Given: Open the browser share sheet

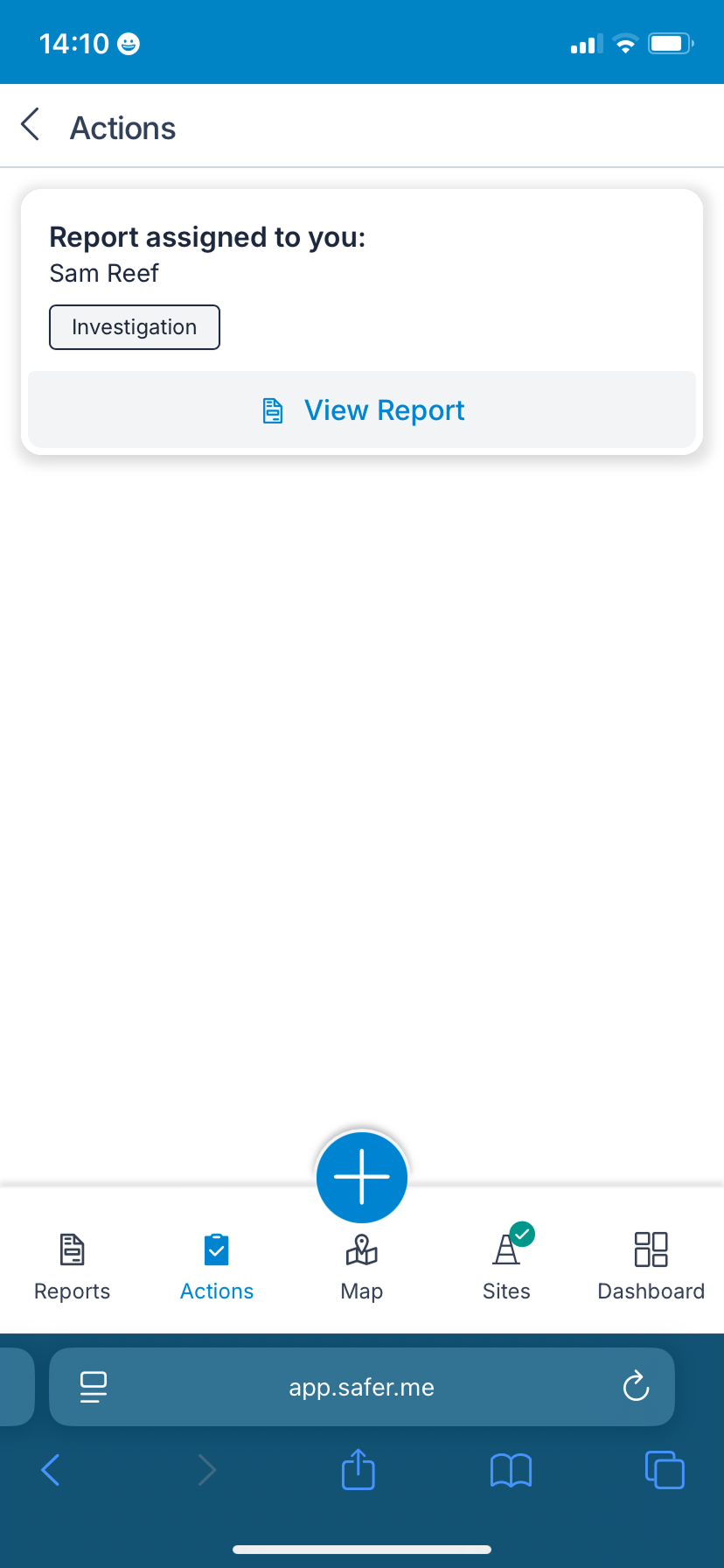Looking at the screenshot, I should coord(359,1470).
